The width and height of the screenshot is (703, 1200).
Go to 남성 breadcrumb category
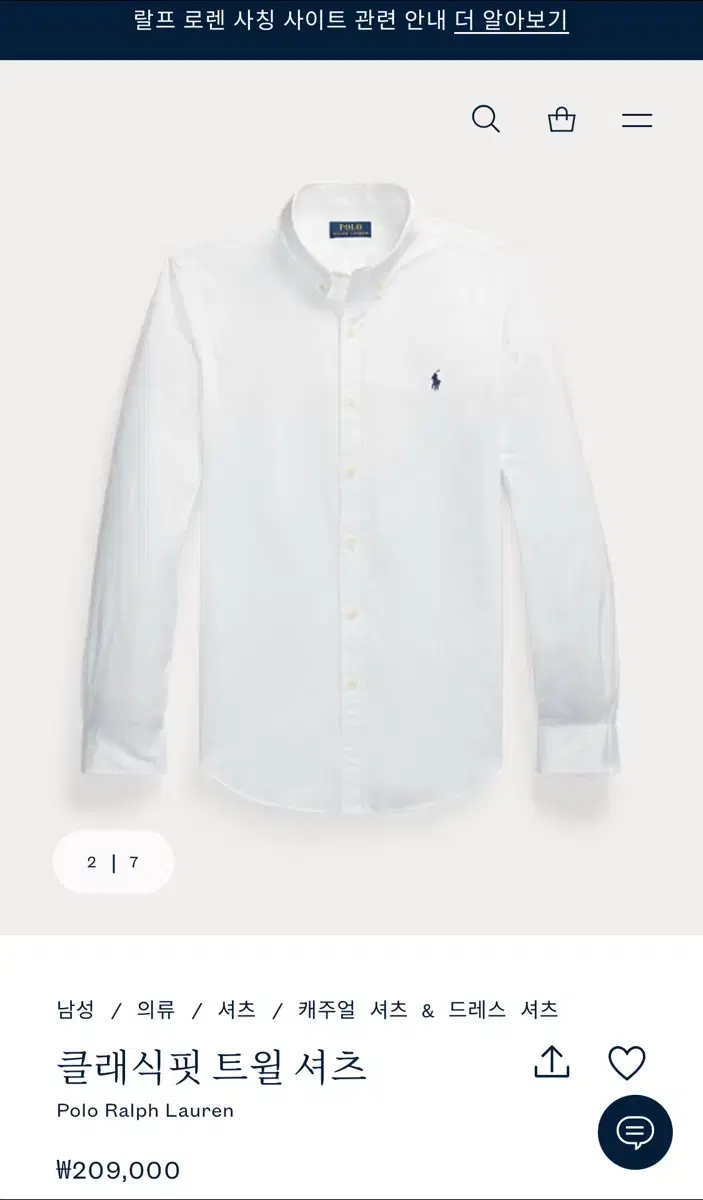pos(76,1010)
